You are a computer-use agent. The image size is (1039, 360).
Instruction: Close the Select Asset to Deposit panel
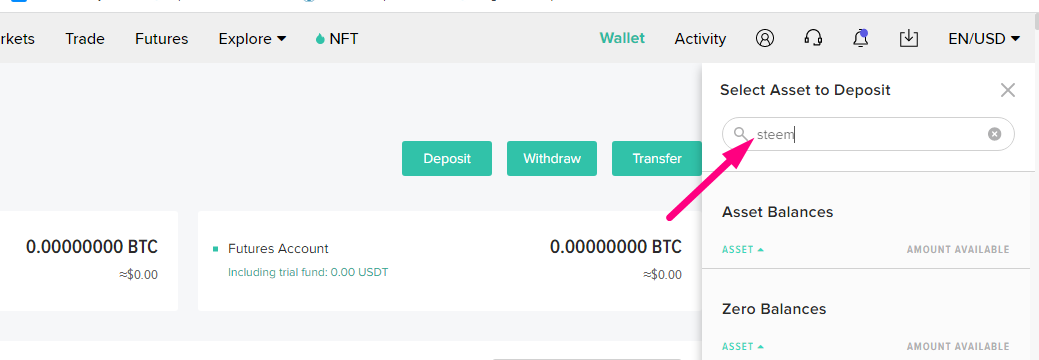(1008, 90)
